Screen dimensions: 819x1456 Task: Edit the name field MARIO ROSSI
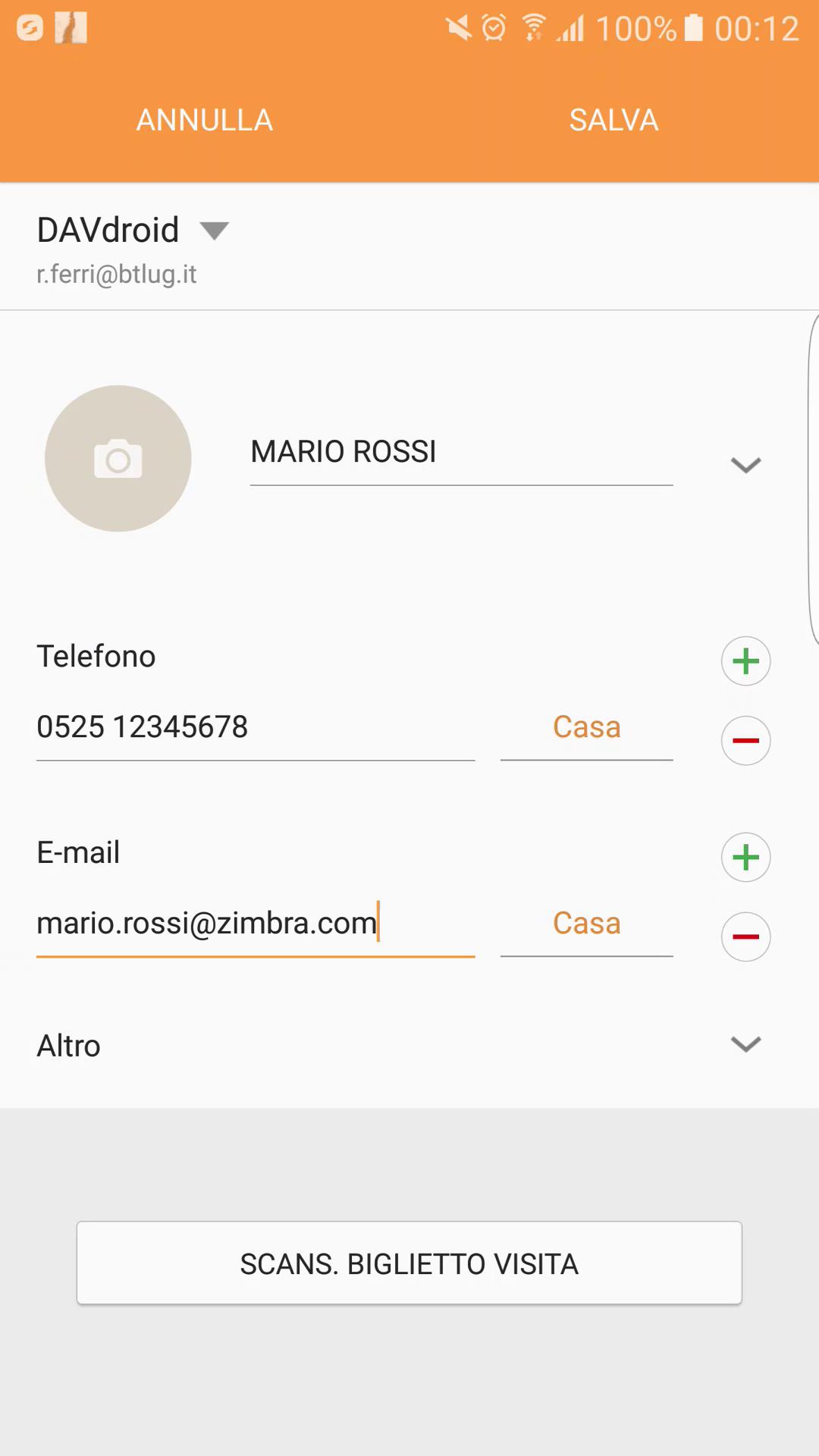[461, 452]
